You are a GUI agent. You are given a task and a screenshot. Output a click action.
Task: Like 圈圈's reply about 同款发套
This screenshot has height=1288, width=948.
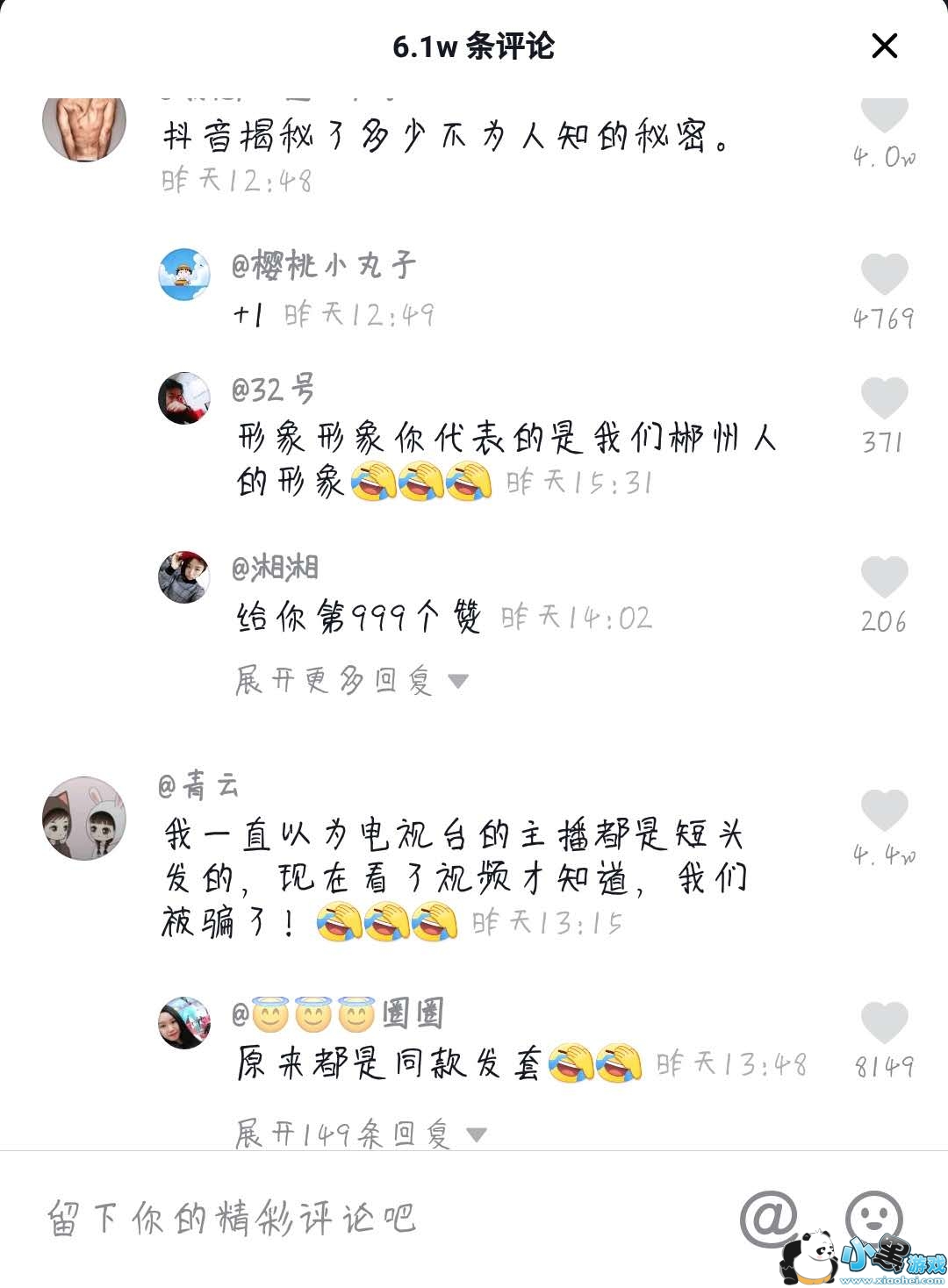[x=884, y=1023]
